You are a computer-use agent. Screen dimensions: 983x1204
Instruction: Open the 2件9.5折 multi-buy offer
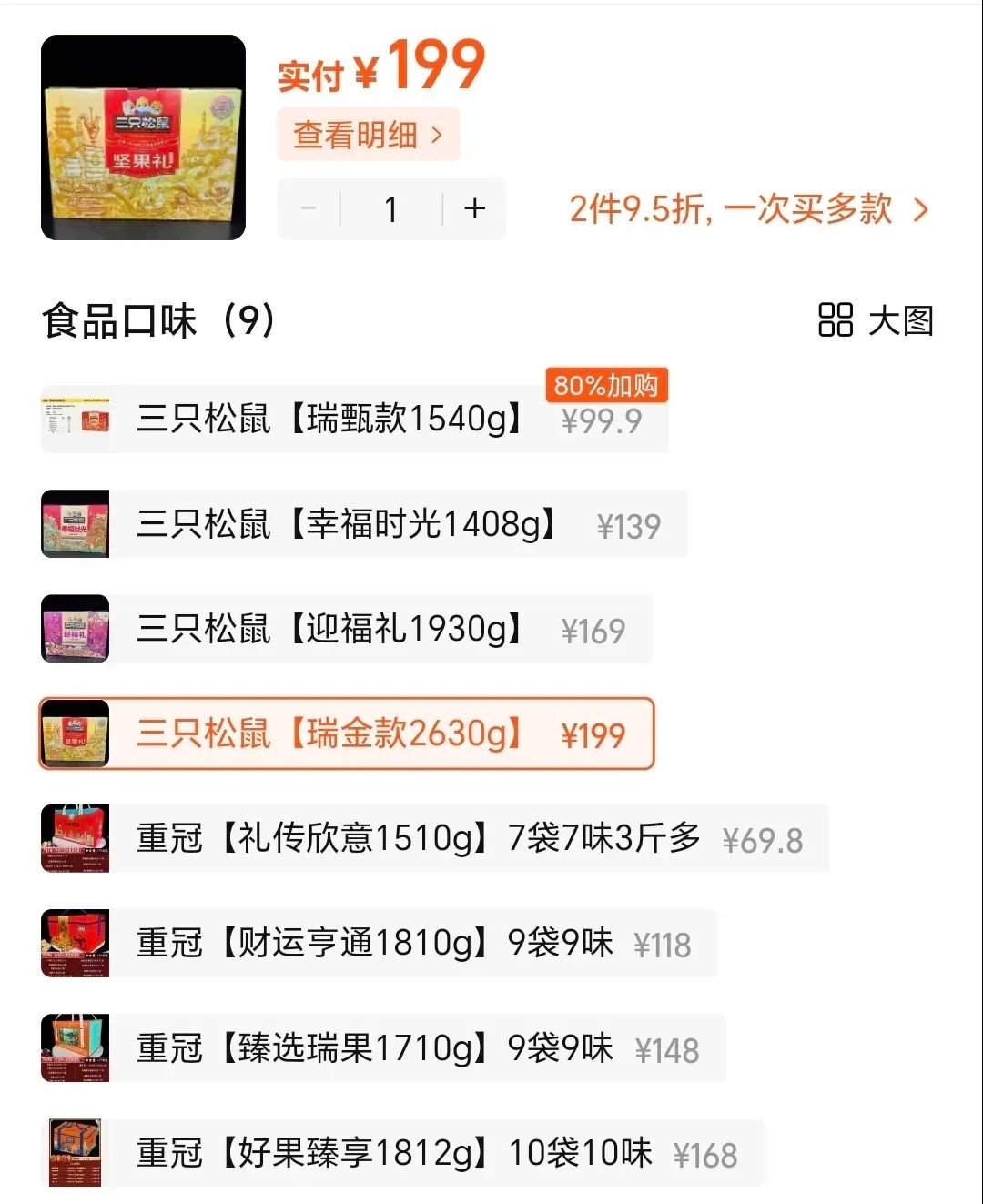coord(748,210)
